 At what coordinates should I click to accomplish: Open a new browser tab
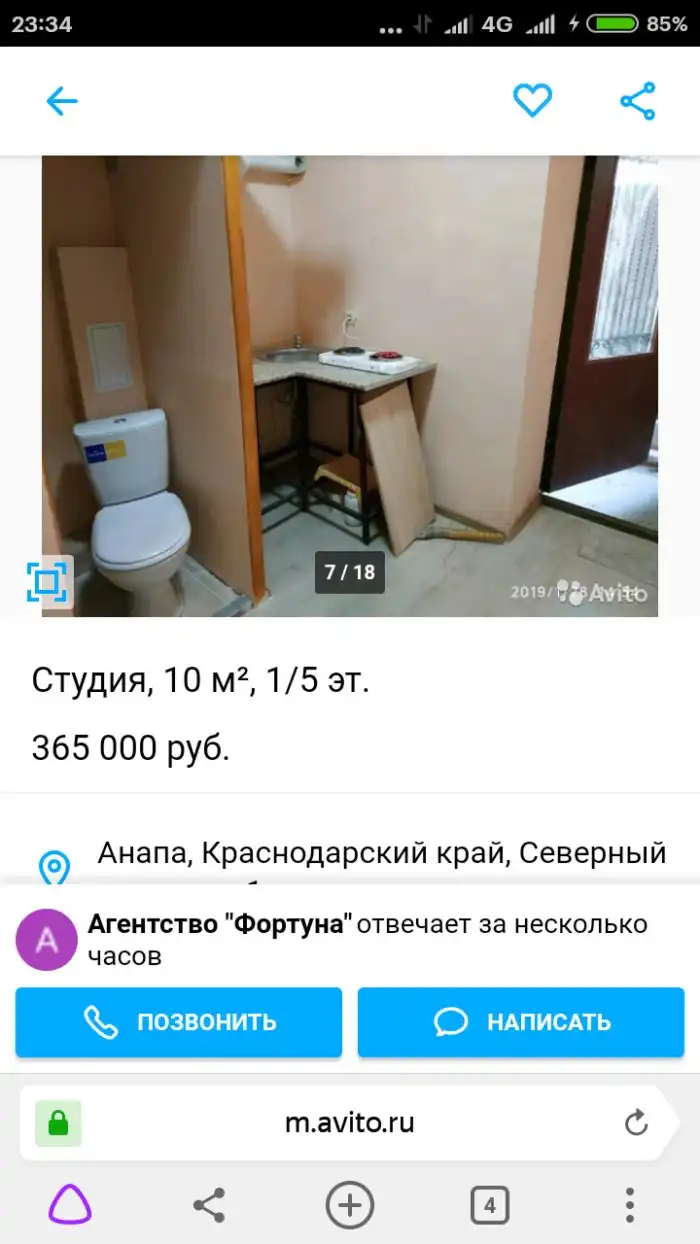point(349,1205)
